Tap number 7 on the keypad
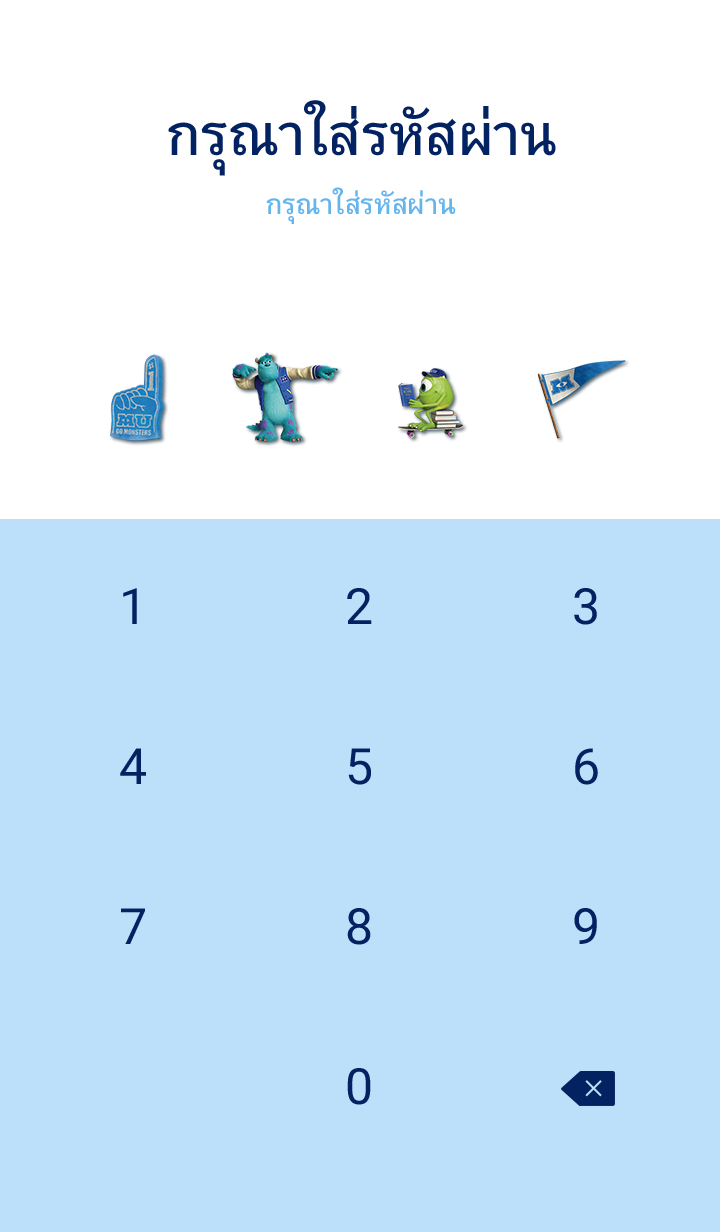 (132, 927)
